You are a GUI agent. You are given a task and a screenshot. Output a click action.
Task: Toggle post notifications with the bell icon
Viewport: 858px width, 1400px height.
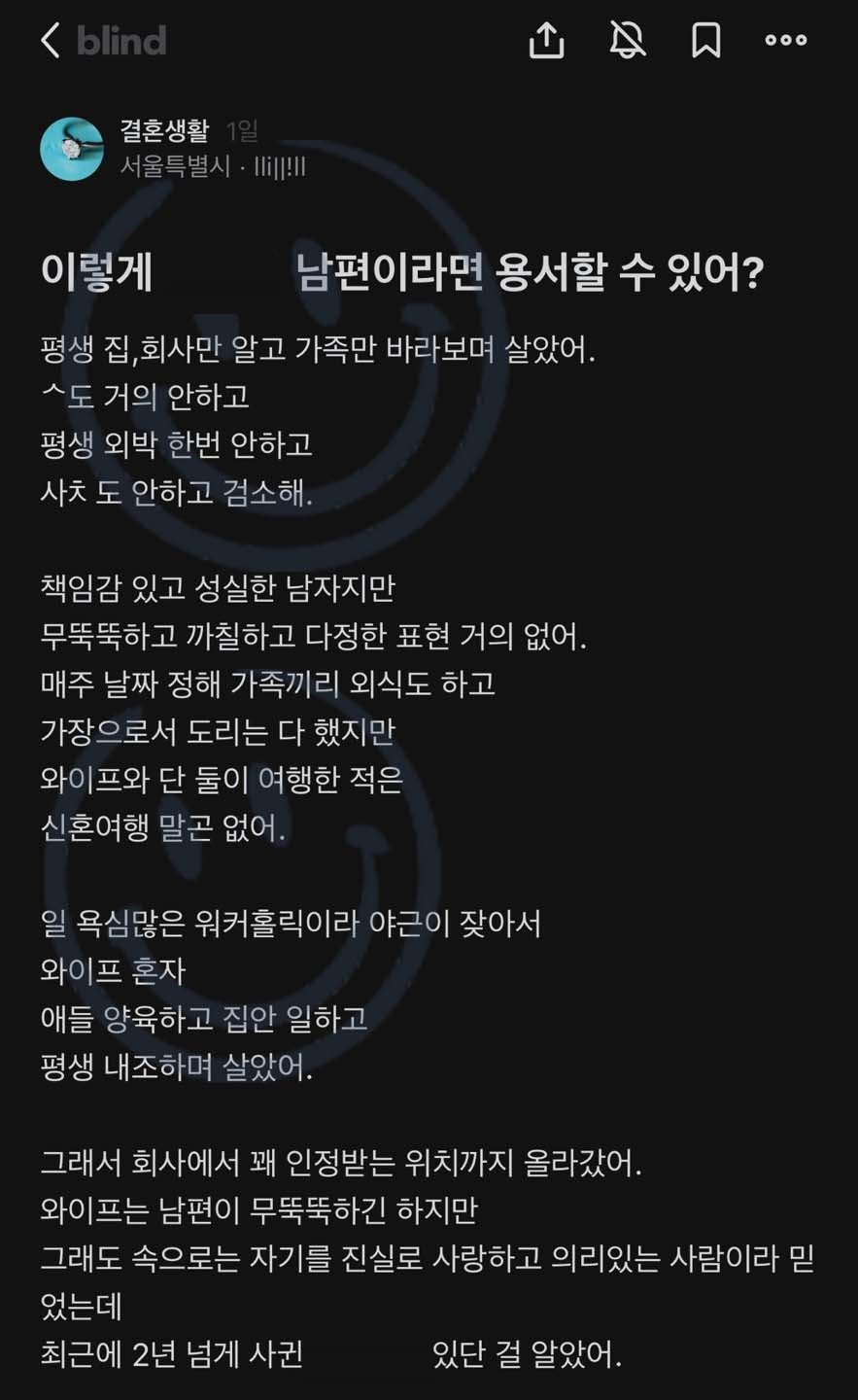coord(627,41)
